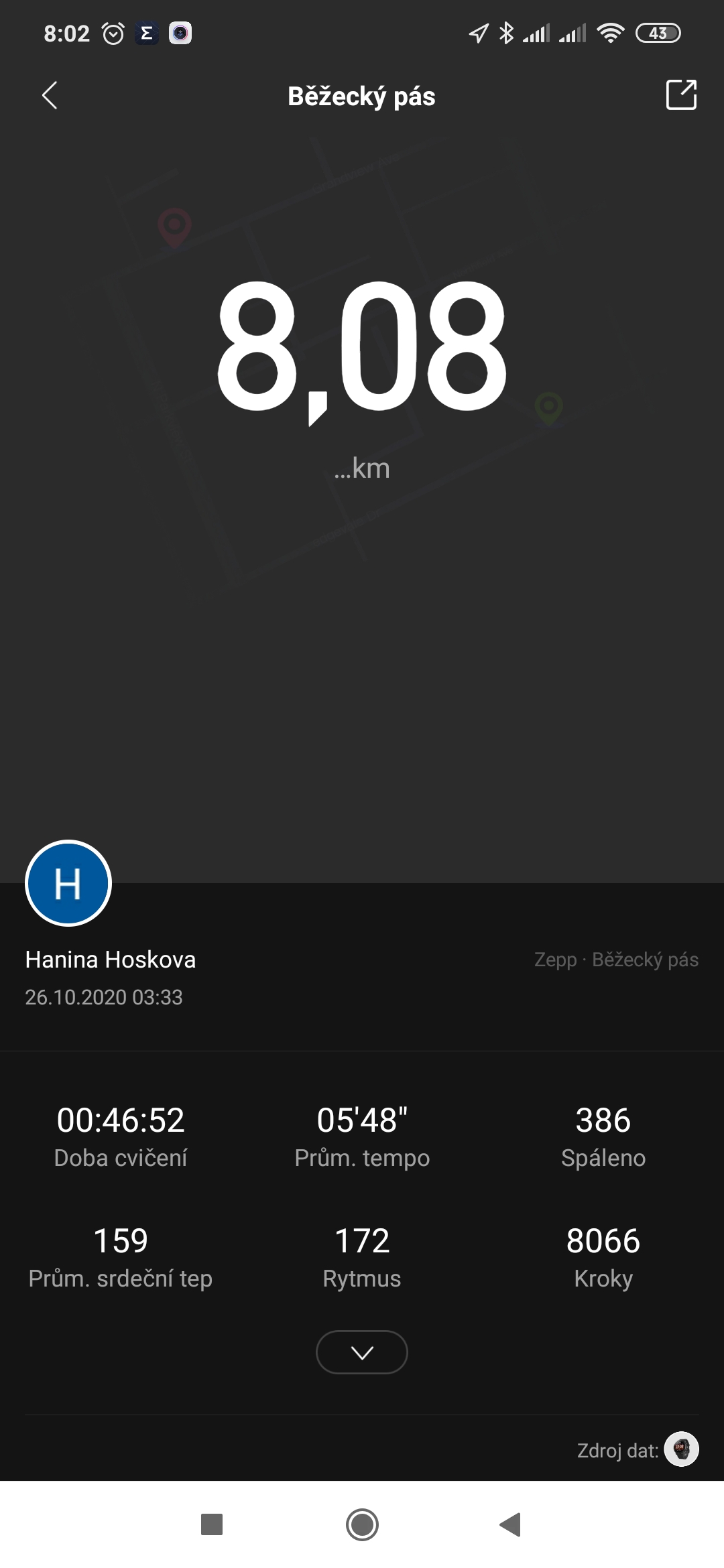Screen dimensions: 724x1568
Task: Tap the system back button
Action: 511,1524
